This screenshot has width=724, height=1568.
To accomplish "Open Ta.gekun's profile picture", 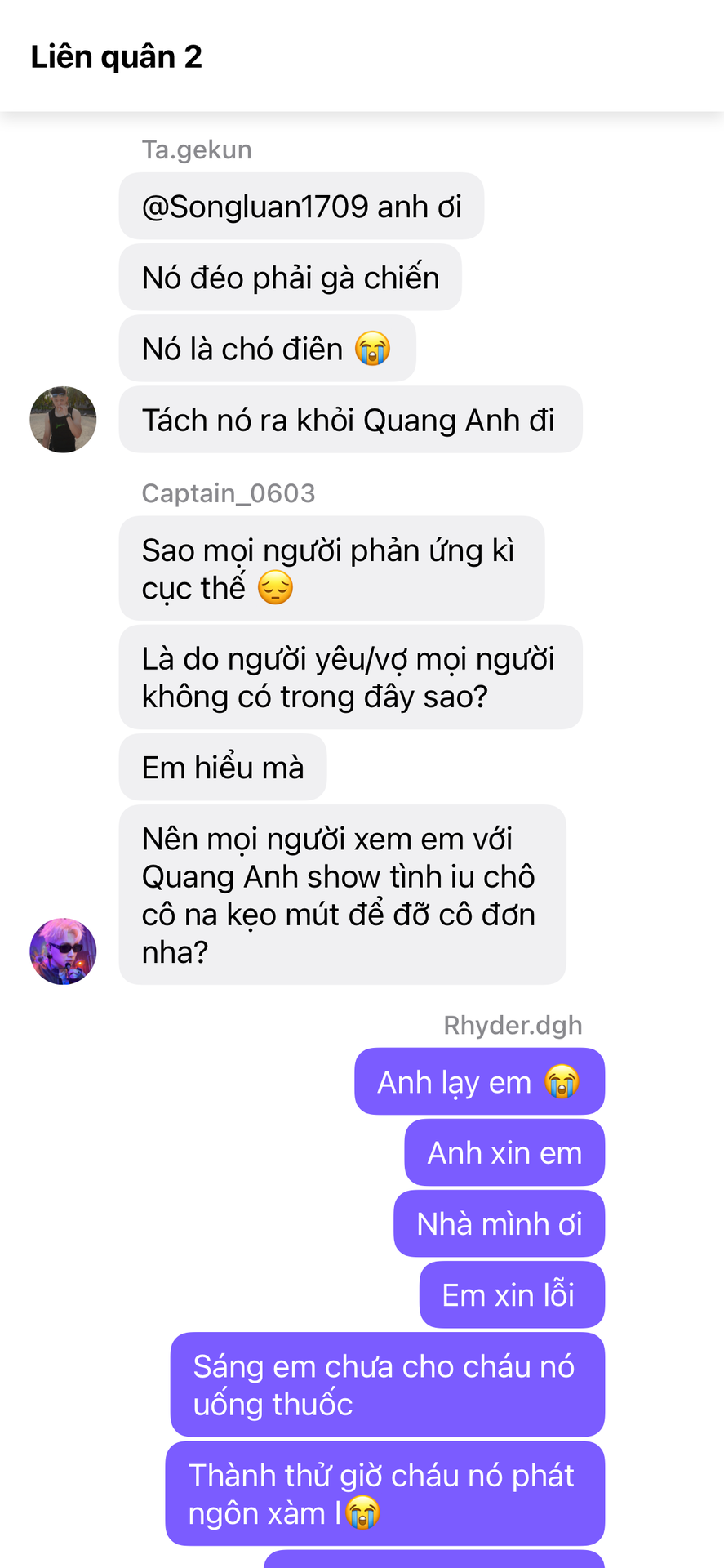I will (63, 420).
